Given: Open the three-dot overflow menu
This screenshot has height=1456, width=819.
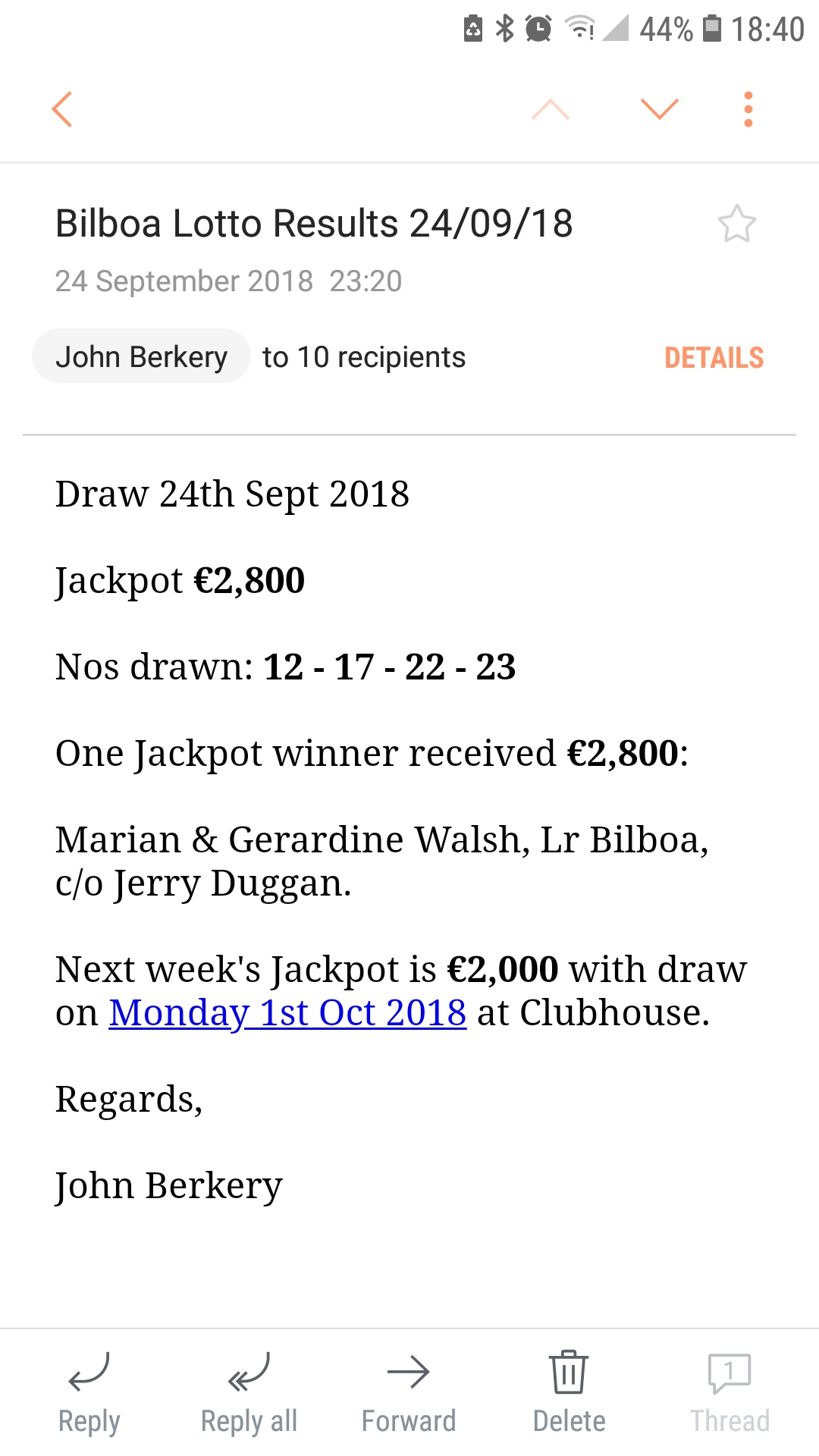Looking at the screenshot, I should click(x=748, y=109).
